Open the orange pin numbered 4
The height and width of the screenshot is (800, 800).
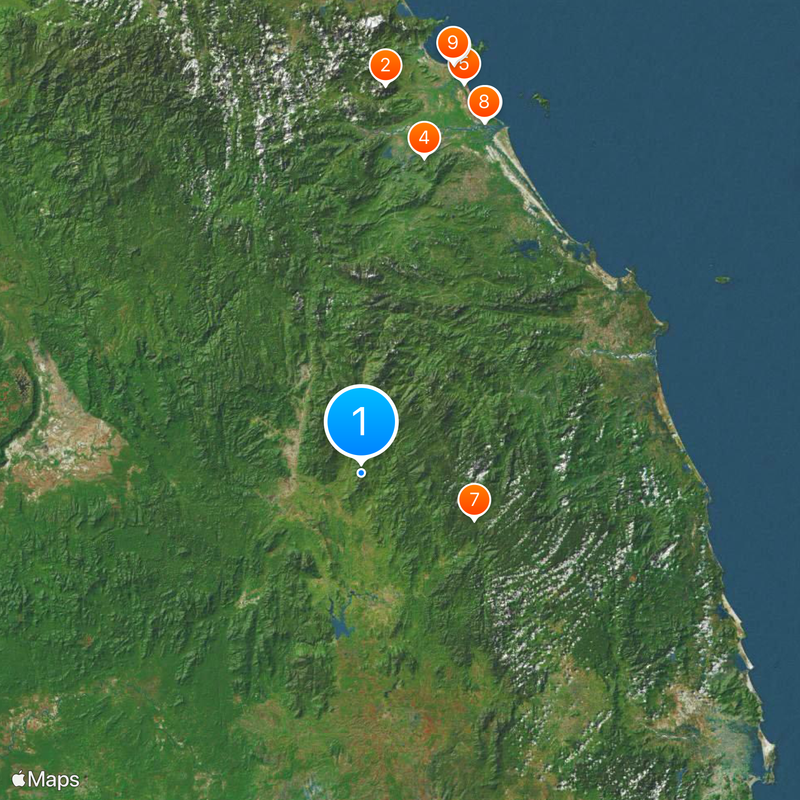tap(424, 138)
